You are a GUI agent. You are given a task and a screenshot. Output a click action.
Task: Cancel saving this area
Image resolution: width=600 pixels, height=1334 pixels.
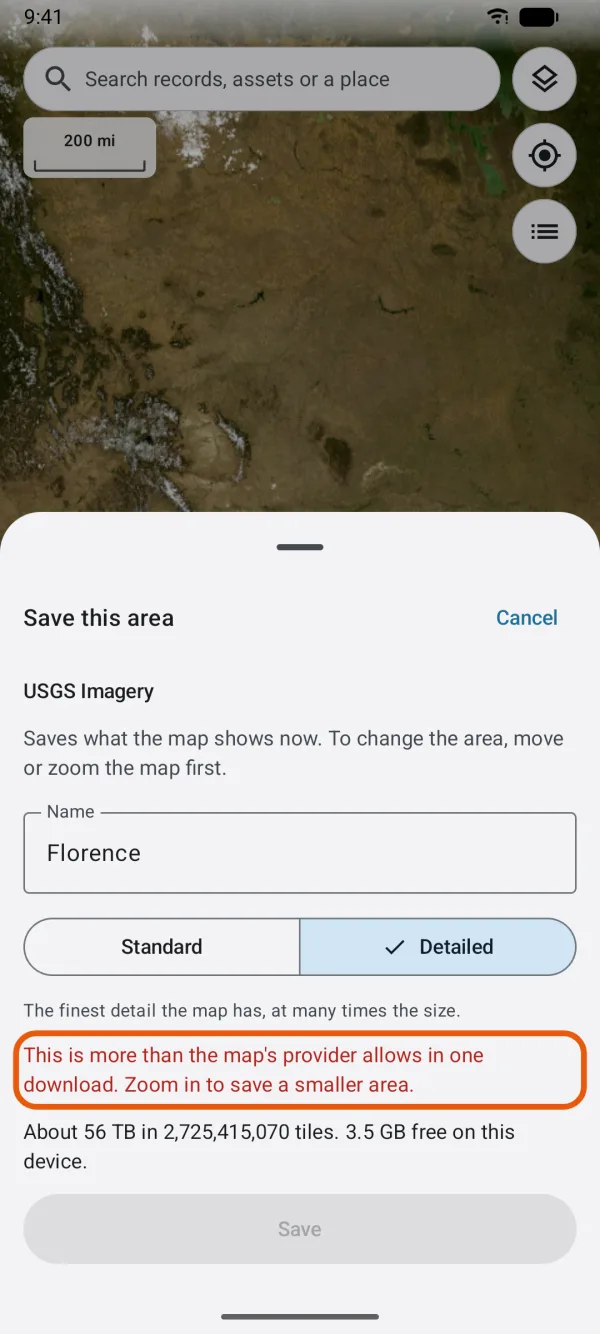(x=527, y=618)
